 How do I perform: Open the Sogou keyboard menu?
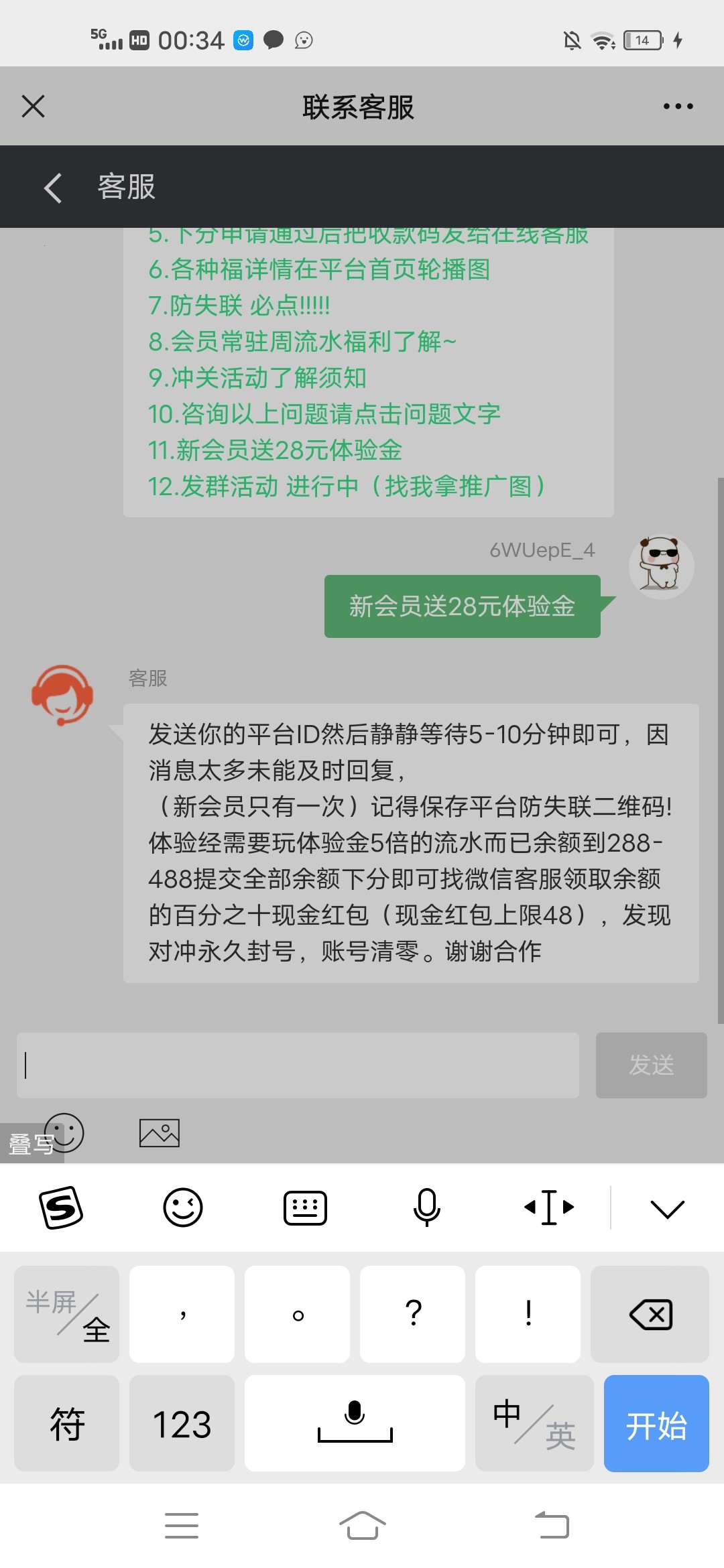pyautogui.click(x=61, y=1207)
